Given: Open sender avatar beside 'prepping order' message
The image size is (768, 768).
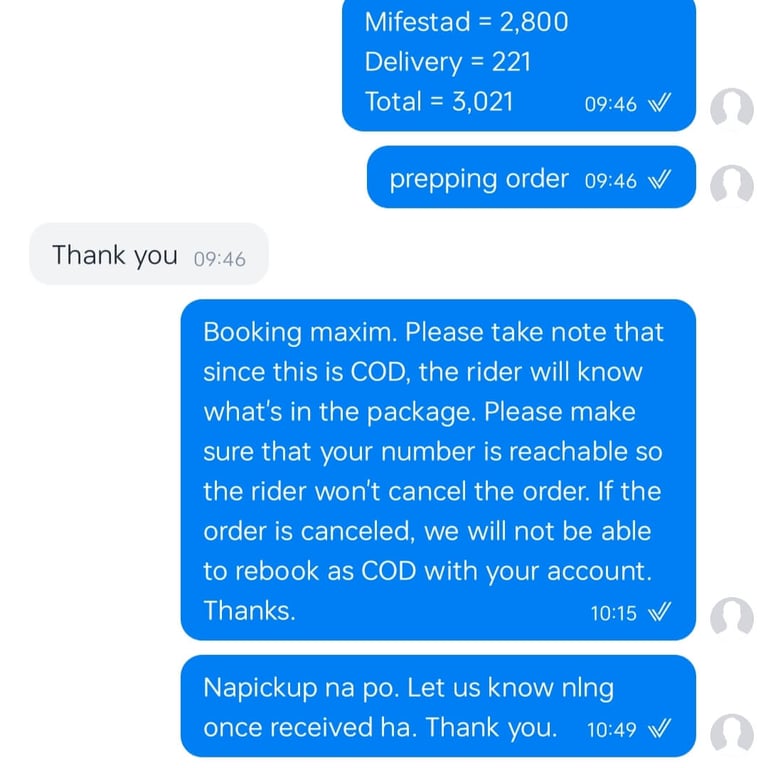Looking at the screenshot, I should point(731,184).
